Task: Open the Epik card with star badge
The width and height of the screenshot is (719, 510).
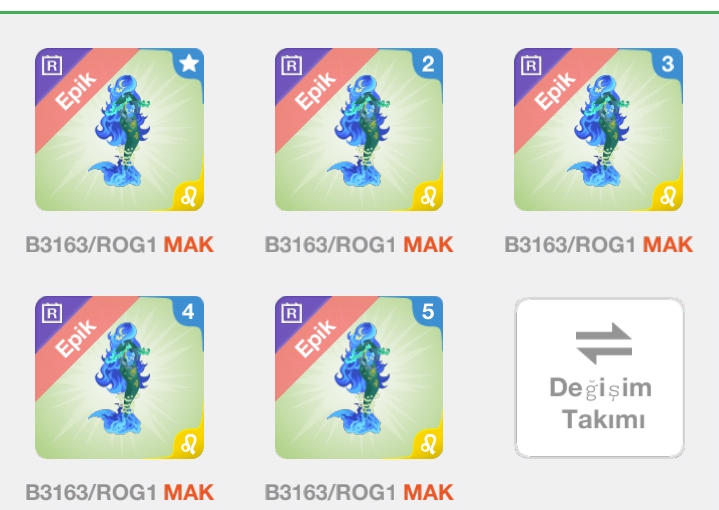Action: [x=119, y=130]
